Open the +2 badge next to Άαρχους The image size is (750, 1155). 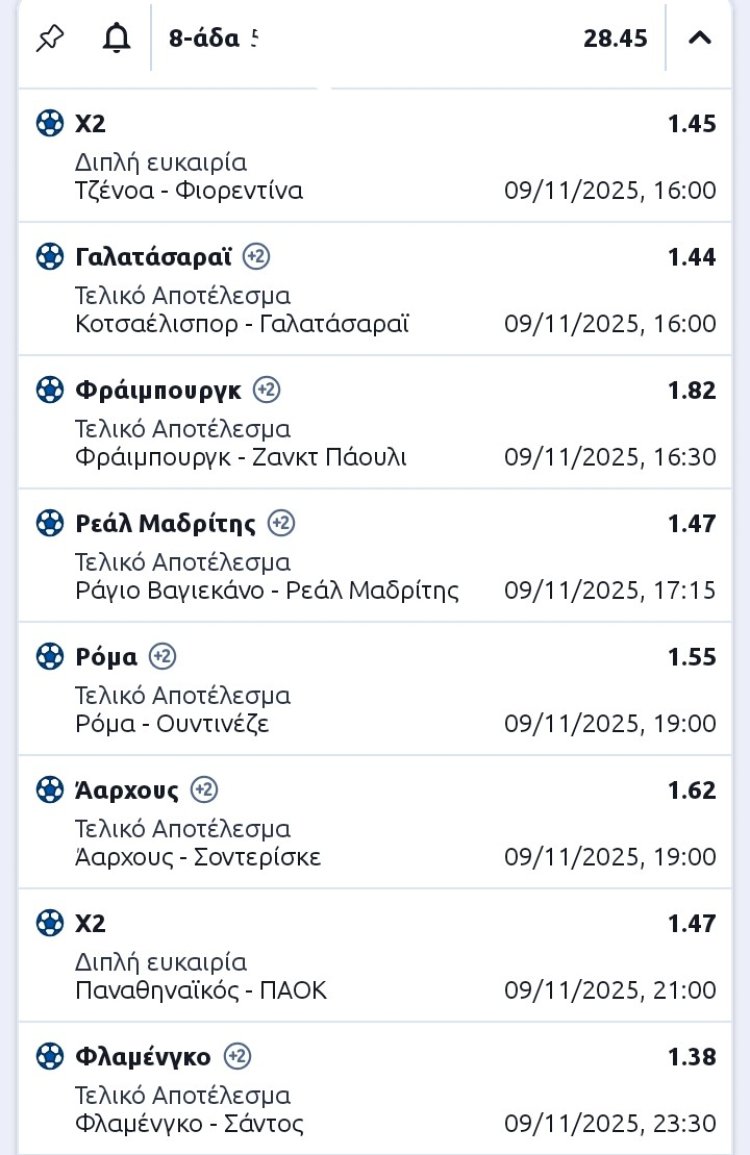(204, 790)
